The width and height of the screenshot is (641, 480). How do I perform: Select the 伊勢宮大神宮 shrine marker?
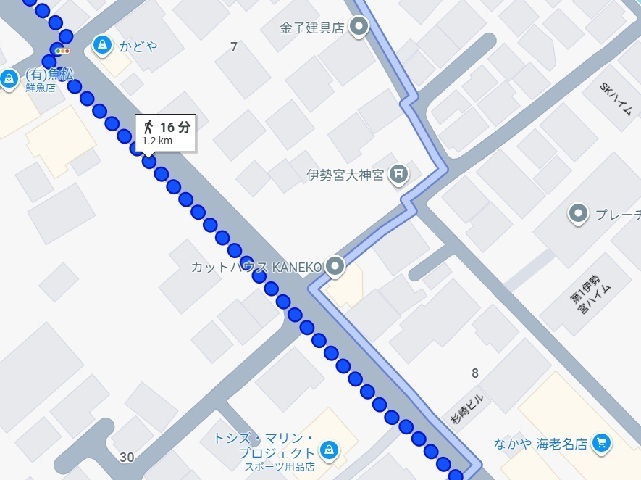(x=399, y=173)
